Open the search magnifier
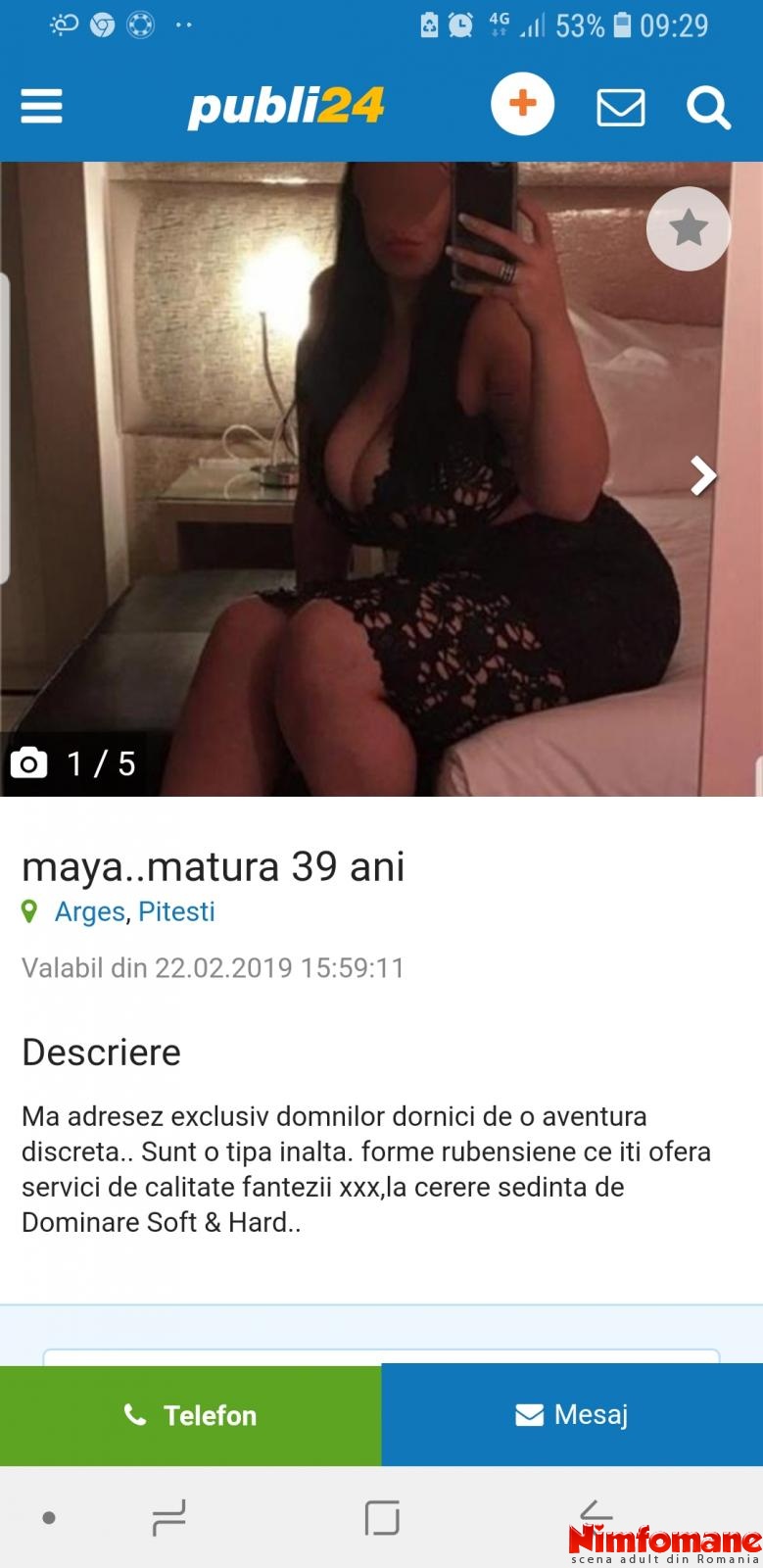 [708, 107]
